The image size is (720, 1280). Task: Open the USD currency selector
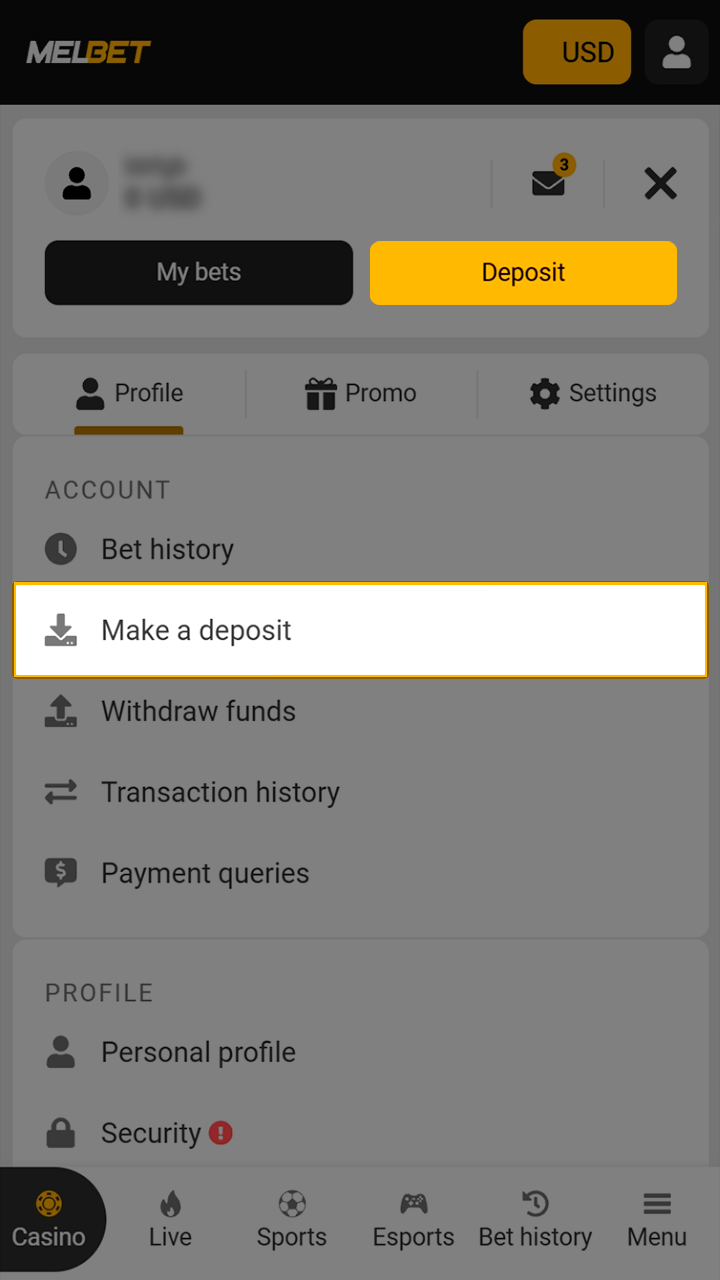click(x=577, y=52)
